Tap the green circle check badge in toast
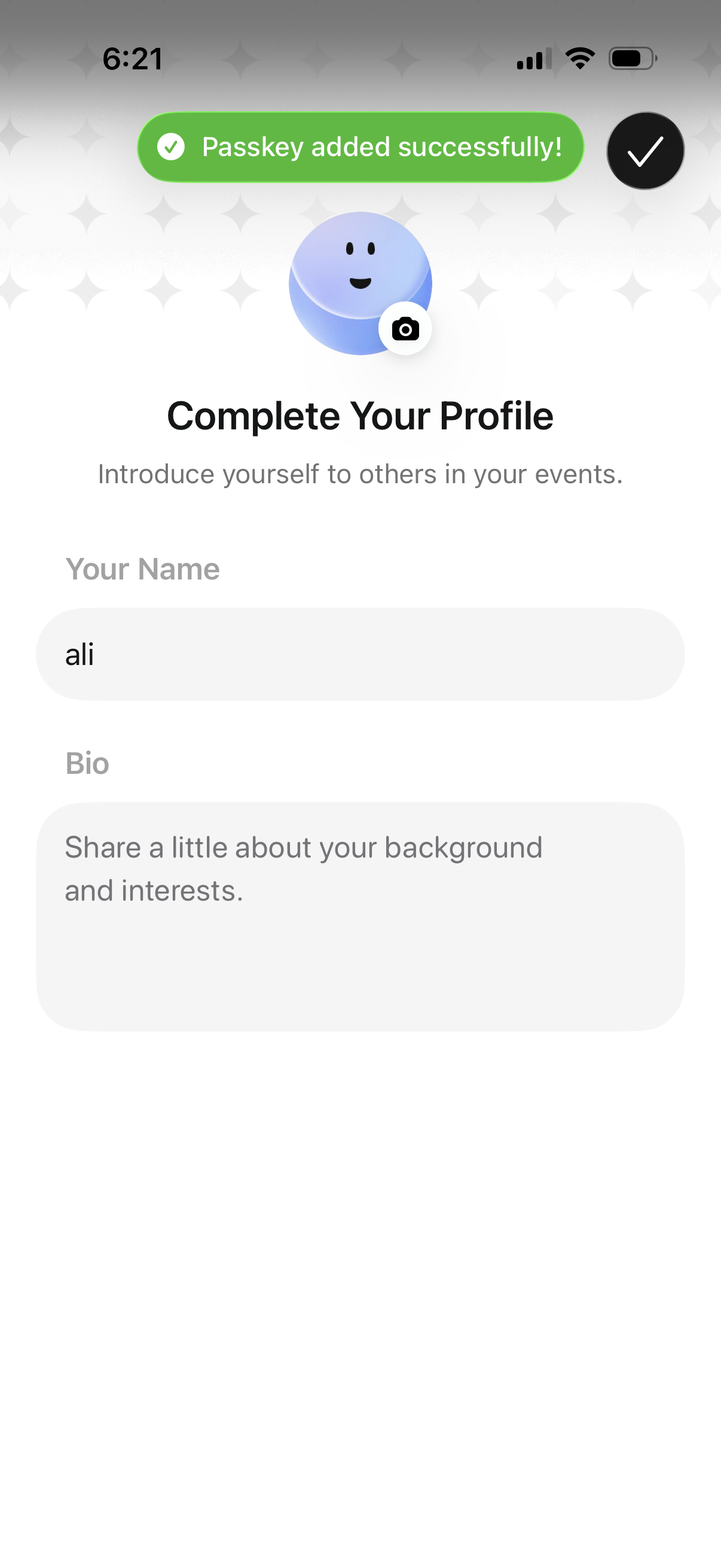This screenshot has width=721, height=1568. click(x=172, y=147)
